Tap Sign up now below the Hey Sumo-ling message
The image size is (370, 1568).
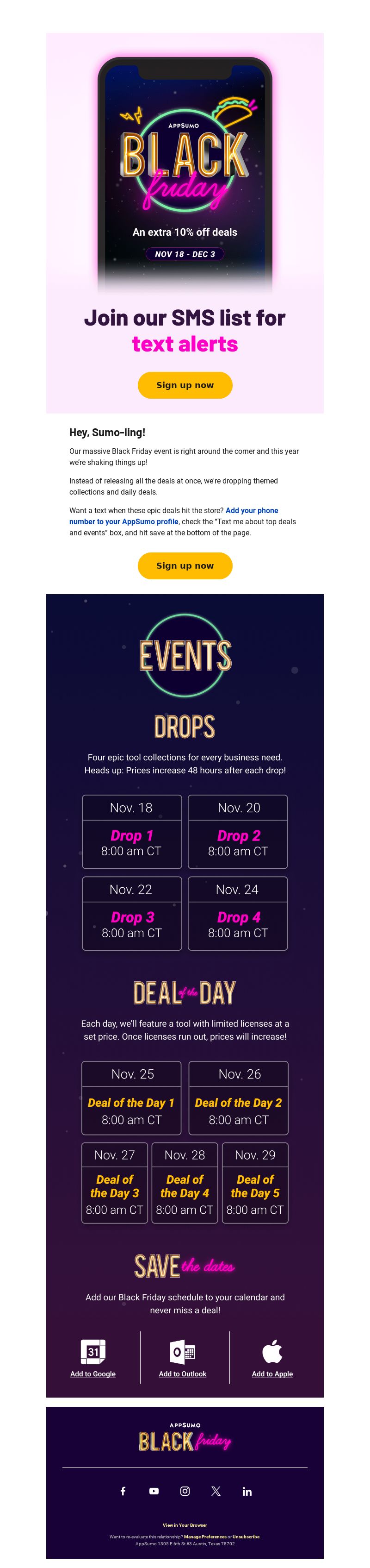[185, 565]
